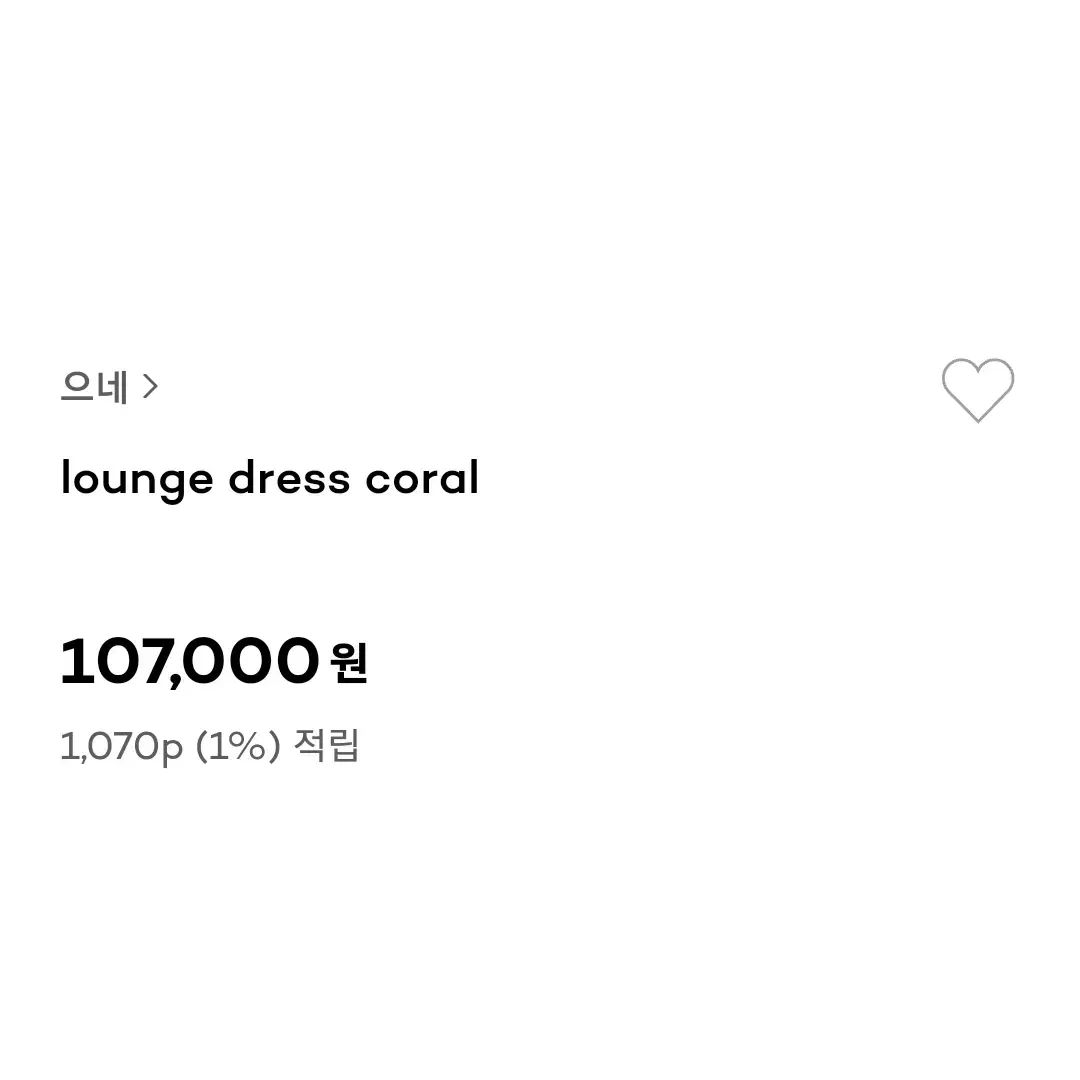1080x1080 pixels.
Task: Open the 으네 brand page
Action: point(108,387)
